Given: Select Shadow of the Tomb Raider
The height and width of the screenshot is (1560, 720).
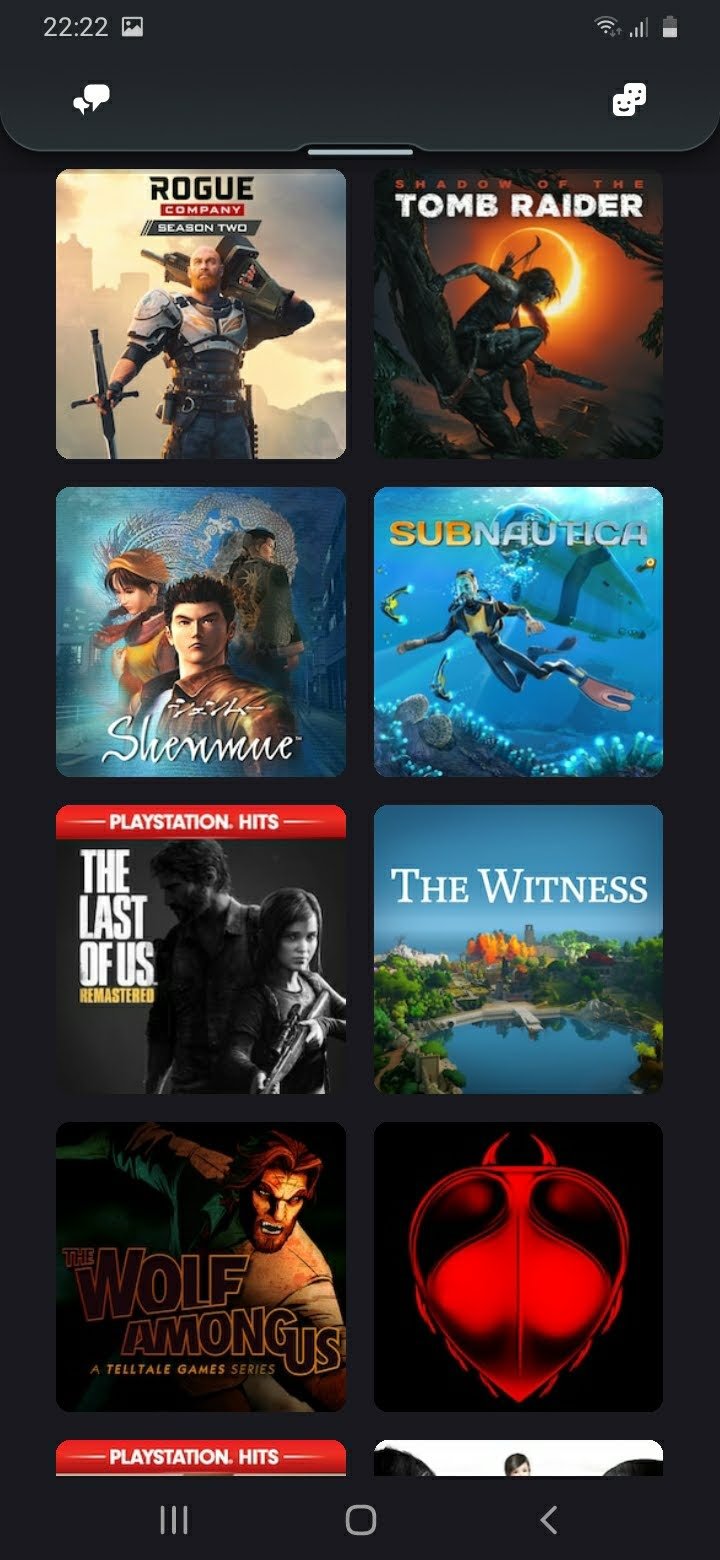Looking at the screenshot, I should [518, 314].
